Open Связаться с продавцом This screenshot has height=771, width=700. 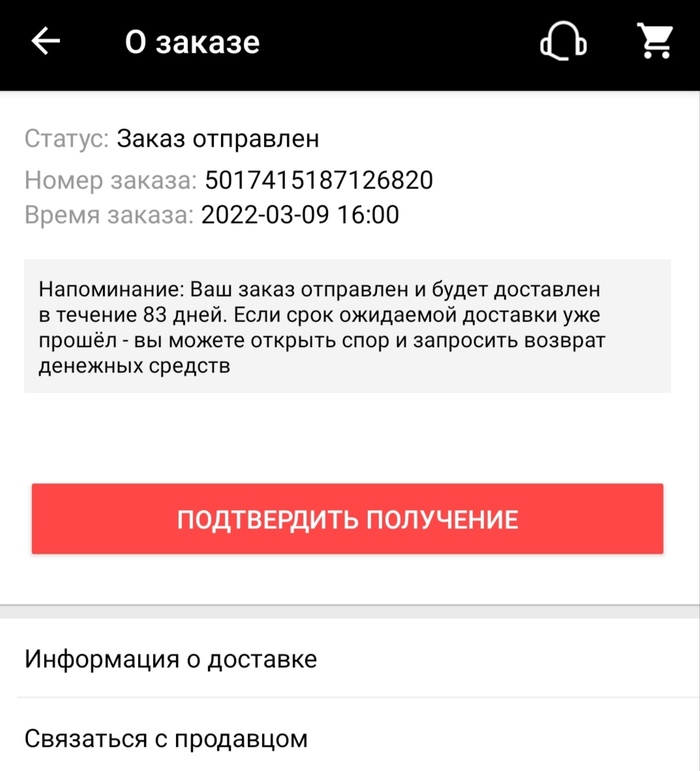350,739
